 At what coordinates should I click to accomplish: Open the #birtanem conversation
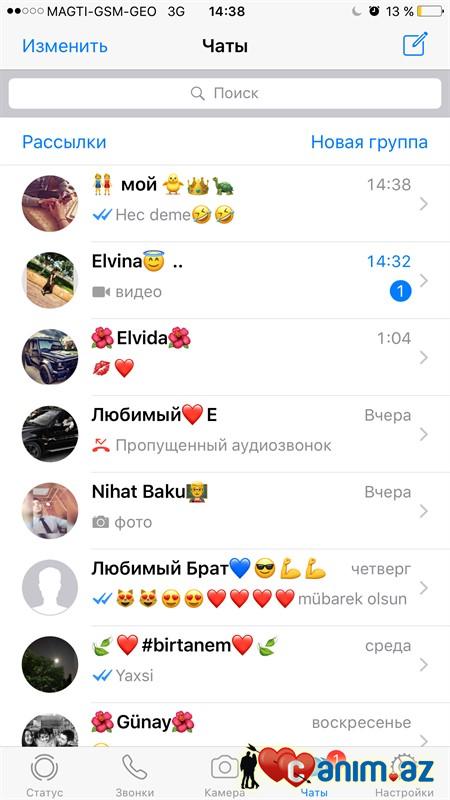tap(225, 665)
